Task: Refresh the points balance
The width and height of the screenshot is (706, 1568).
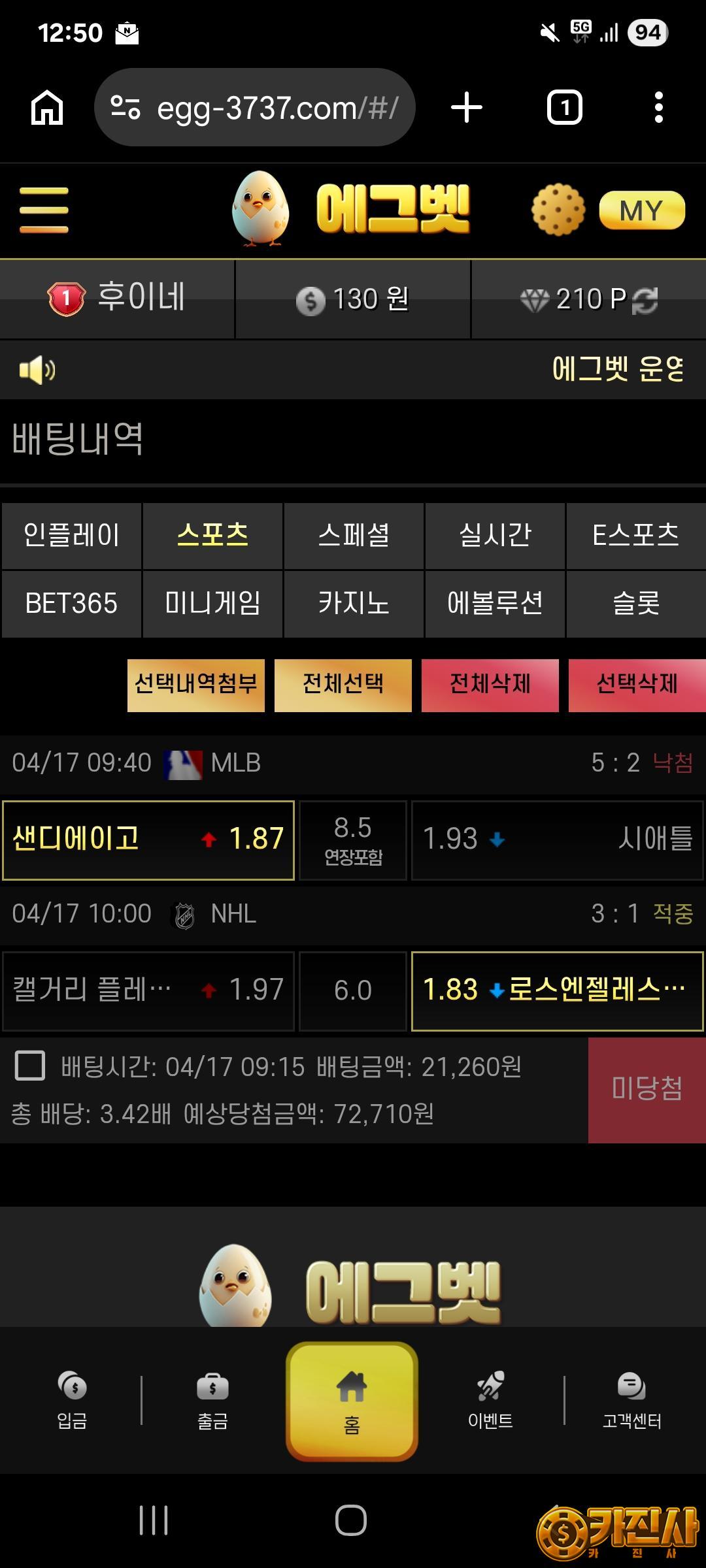Action: pos(645,301)
